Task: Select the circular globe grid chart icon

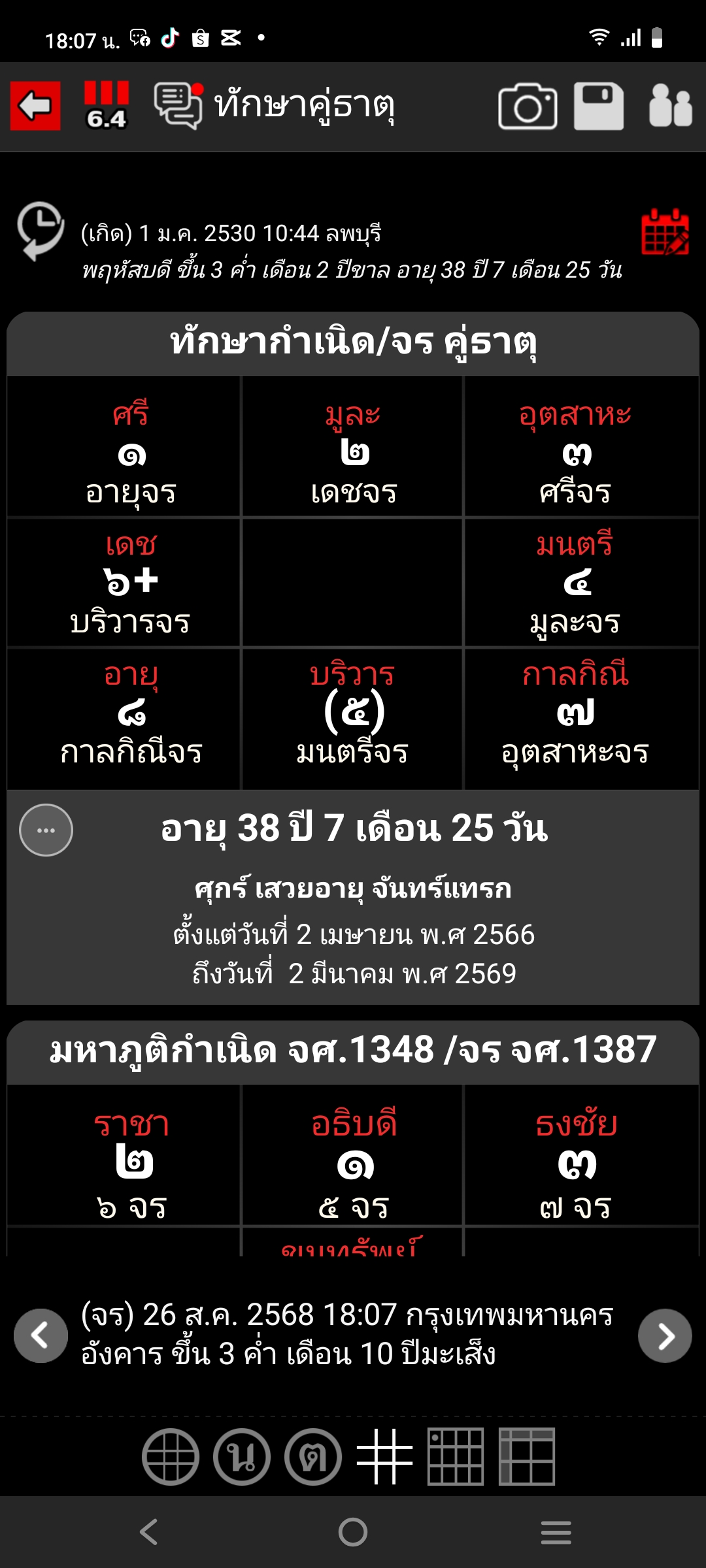Action: (171, 1456)
